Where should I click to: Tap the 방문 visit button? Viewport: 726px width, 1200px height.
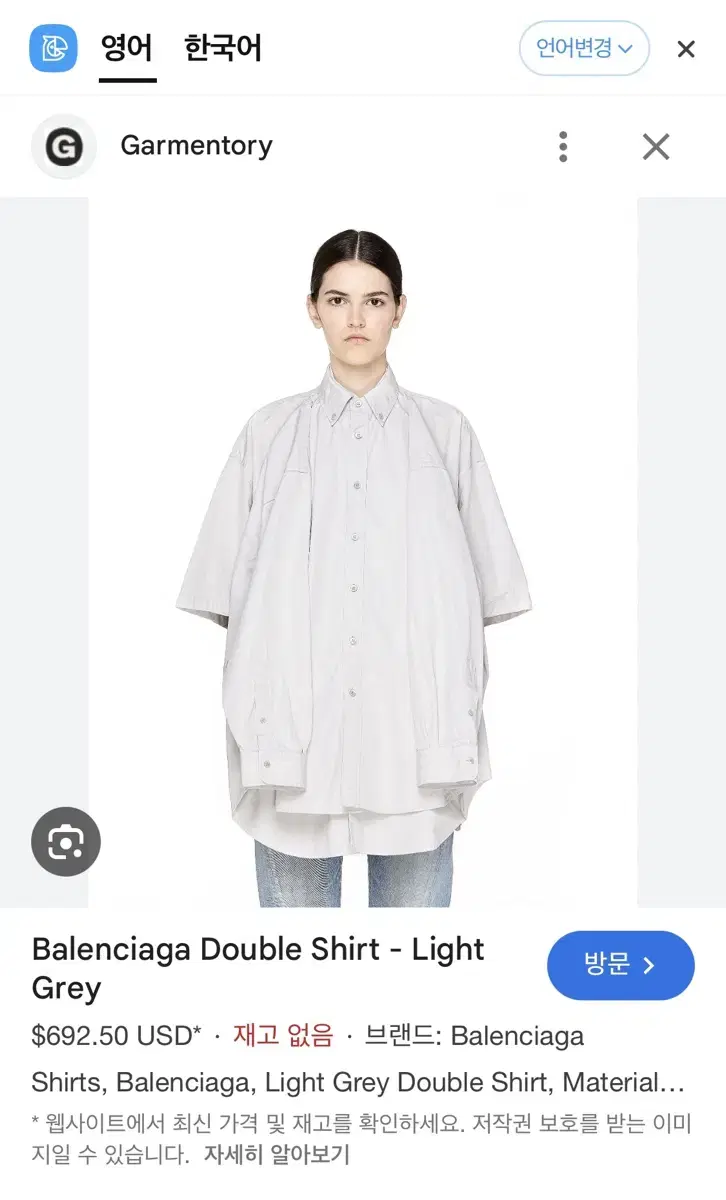[x=620, y=965]
